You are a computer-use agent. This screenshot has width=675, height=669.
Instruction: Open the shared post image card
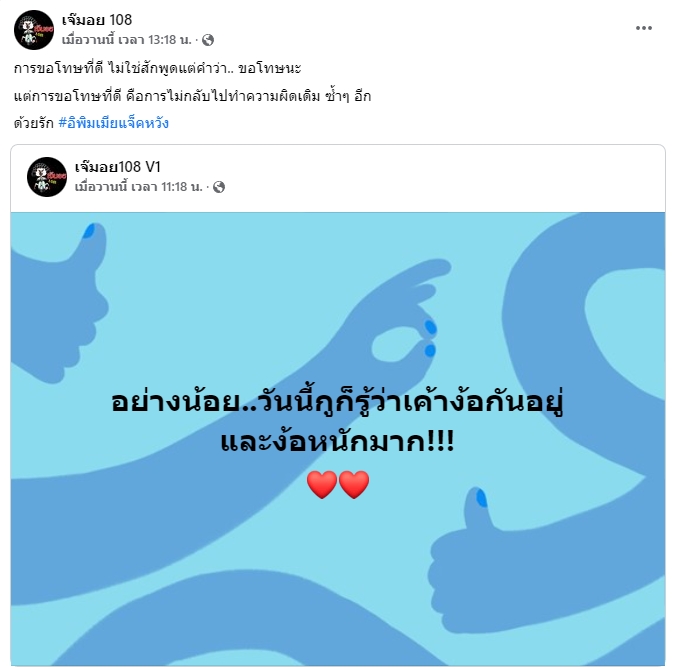click(338, 440)
